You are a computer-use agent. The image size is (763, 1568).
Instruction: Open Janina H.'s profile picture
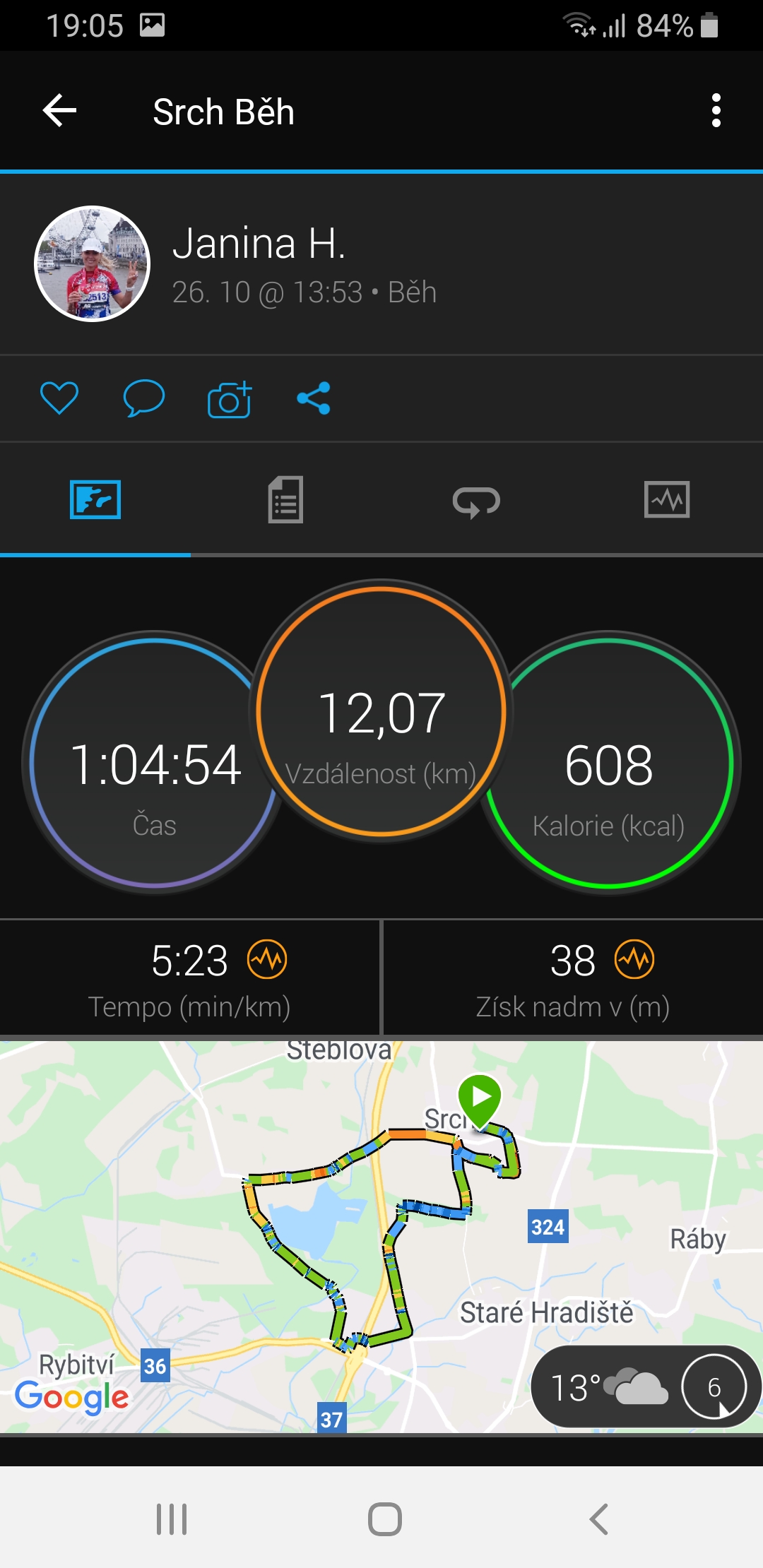click(x=93, y=263)
